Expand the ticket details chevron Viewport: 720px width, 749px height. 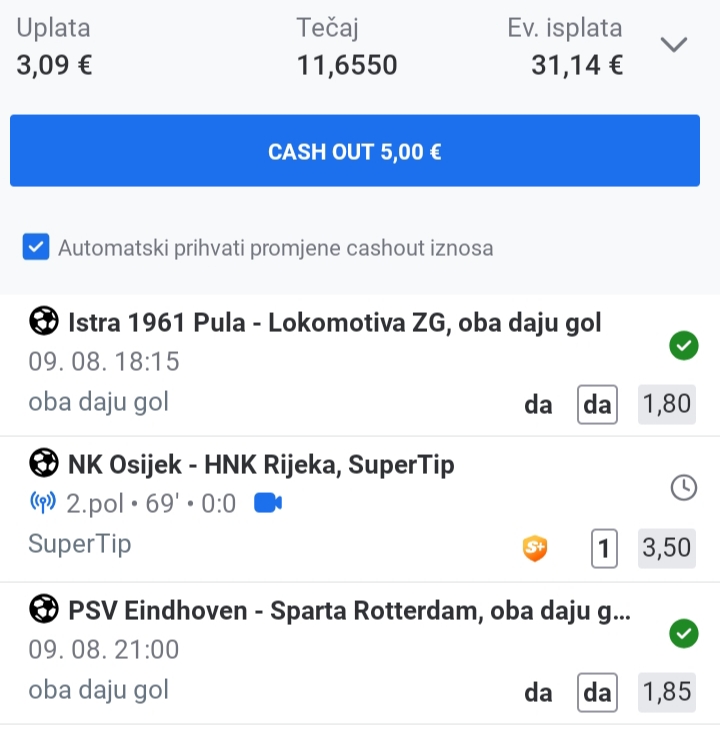[676, 45]
